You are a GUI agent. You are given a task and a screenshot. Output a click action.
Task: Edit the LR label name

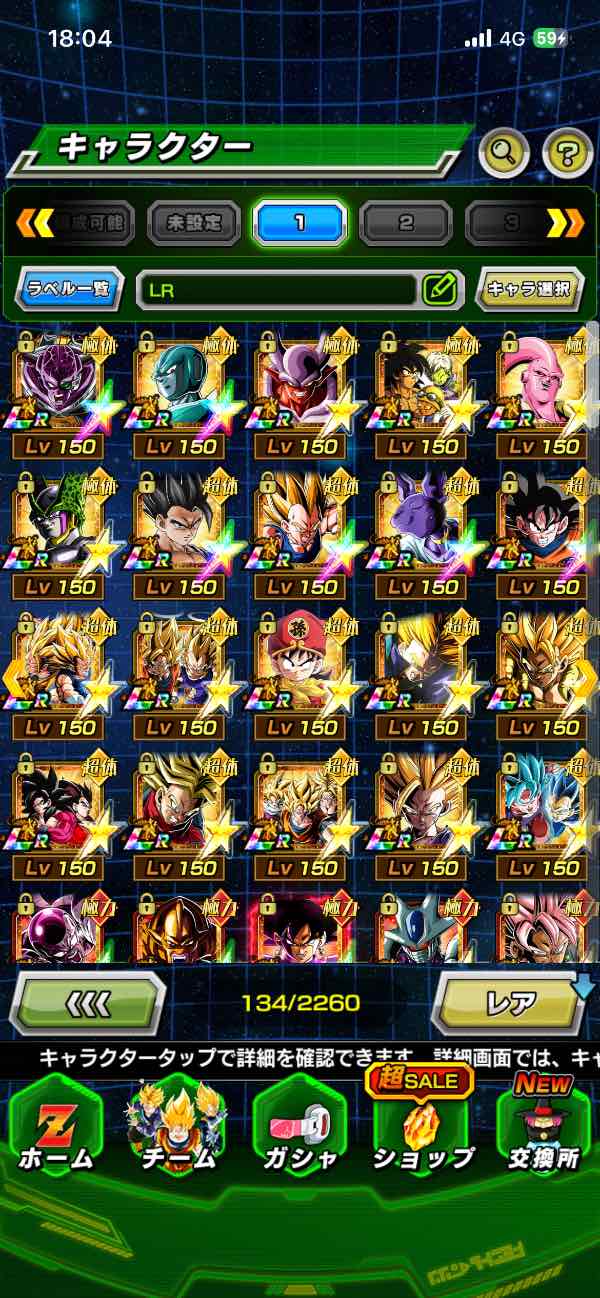(439, 290)
